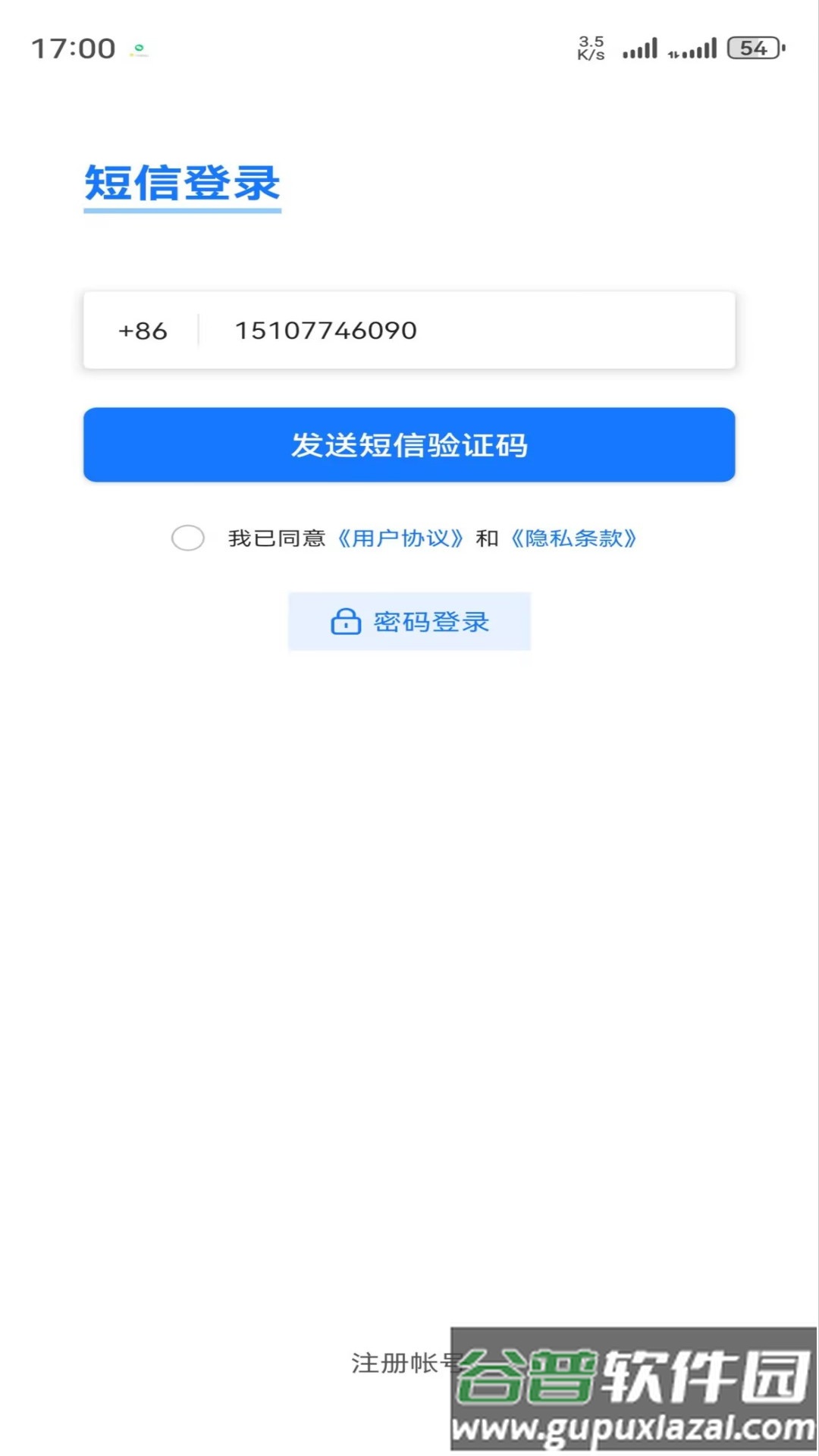This screenshot has width=819, height=1456.
Task: View the 《隐私条款》 privacy terms
Action: [575, 538]
